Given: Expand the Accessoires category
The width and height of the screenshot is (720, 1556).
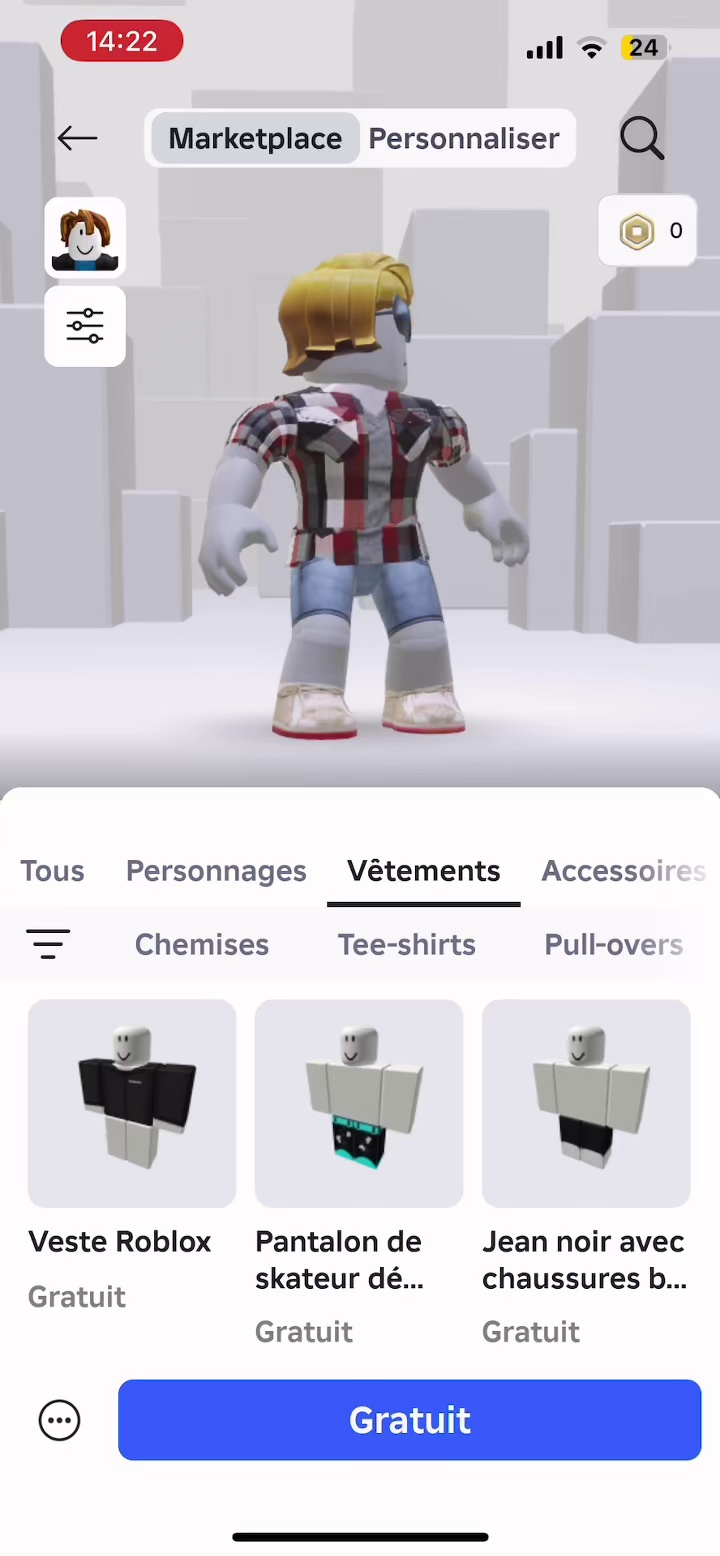Looking at the screenshot, I should [622, 871].
